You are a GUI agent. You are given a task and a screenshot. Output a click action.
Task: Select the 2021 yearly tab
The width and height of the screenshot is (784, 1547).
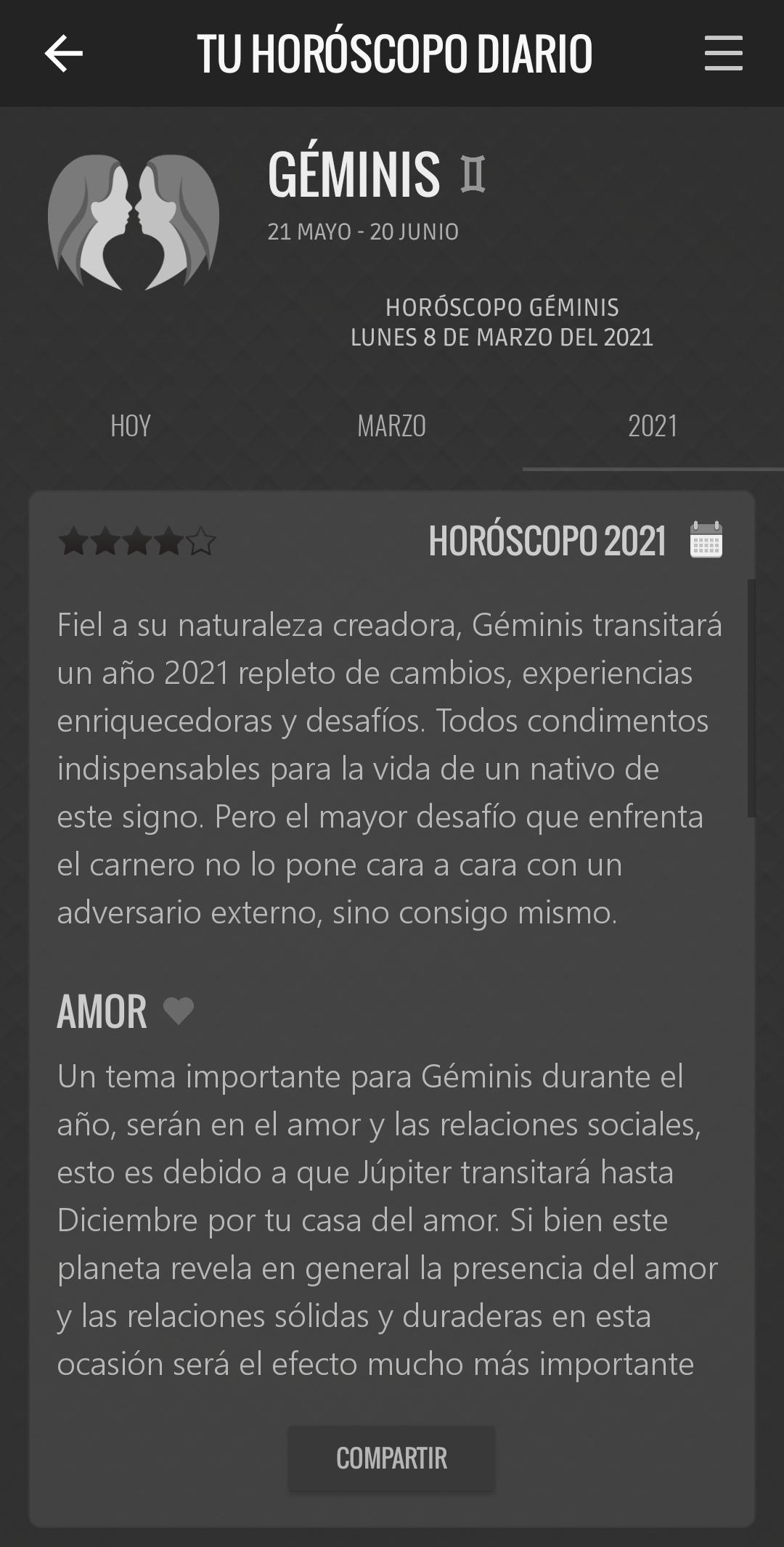pos(653,426)
